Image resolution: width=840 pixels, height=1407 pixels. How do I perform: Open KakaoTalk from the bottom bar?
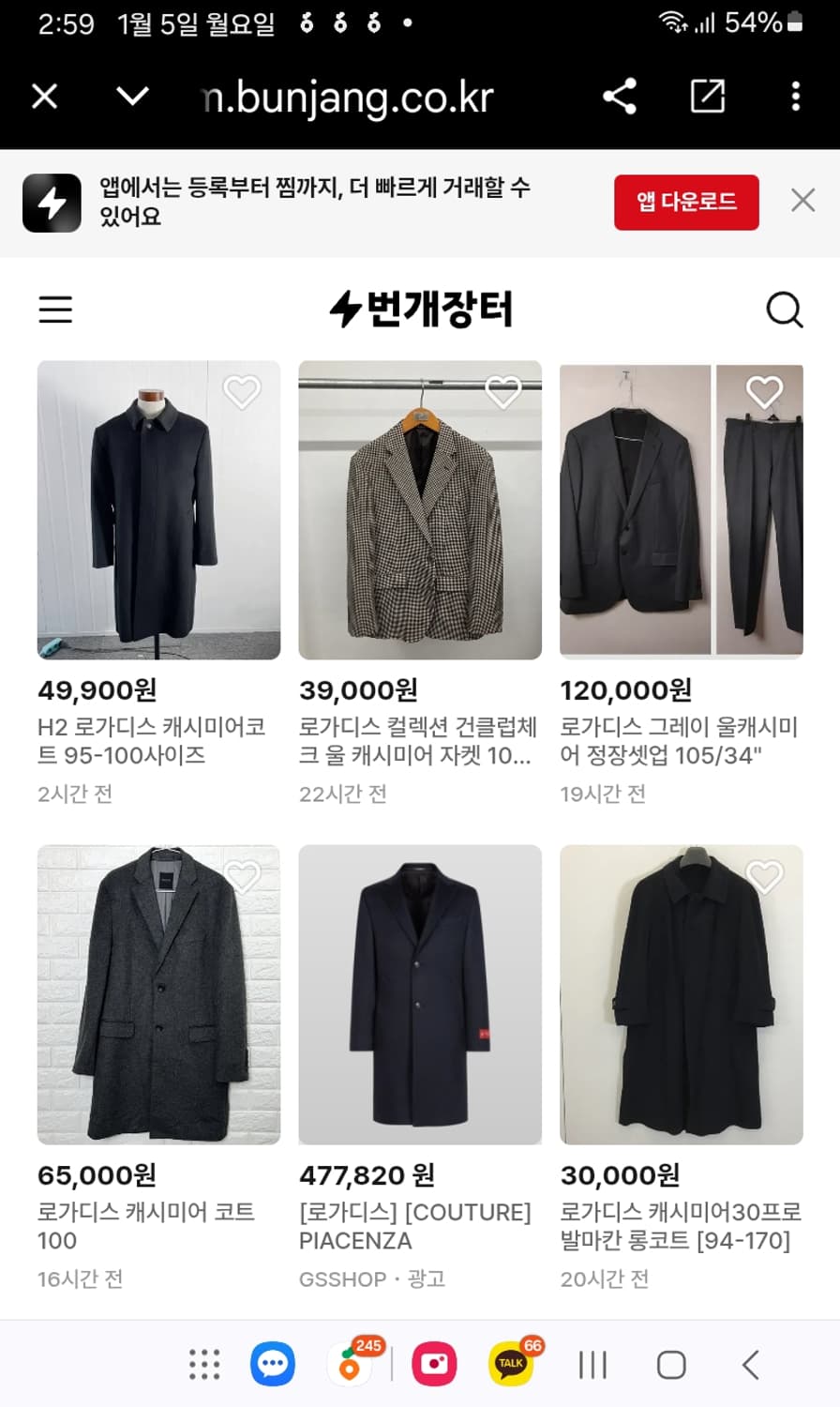click(511, 1363)
